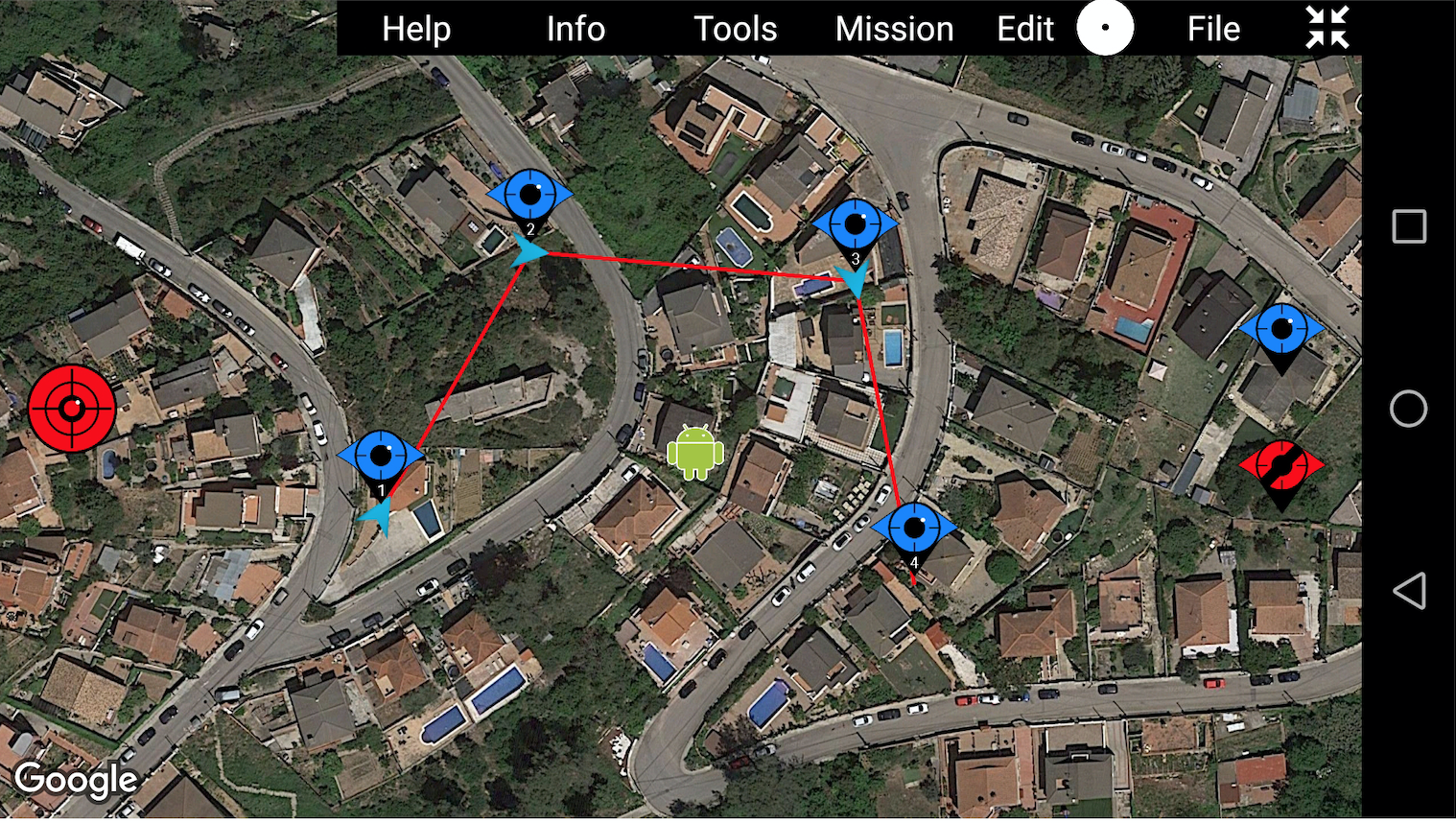The image size is (1456, 823).
Task: Open the File menu
Action: pyautogui.click(x=1213, y=29)
